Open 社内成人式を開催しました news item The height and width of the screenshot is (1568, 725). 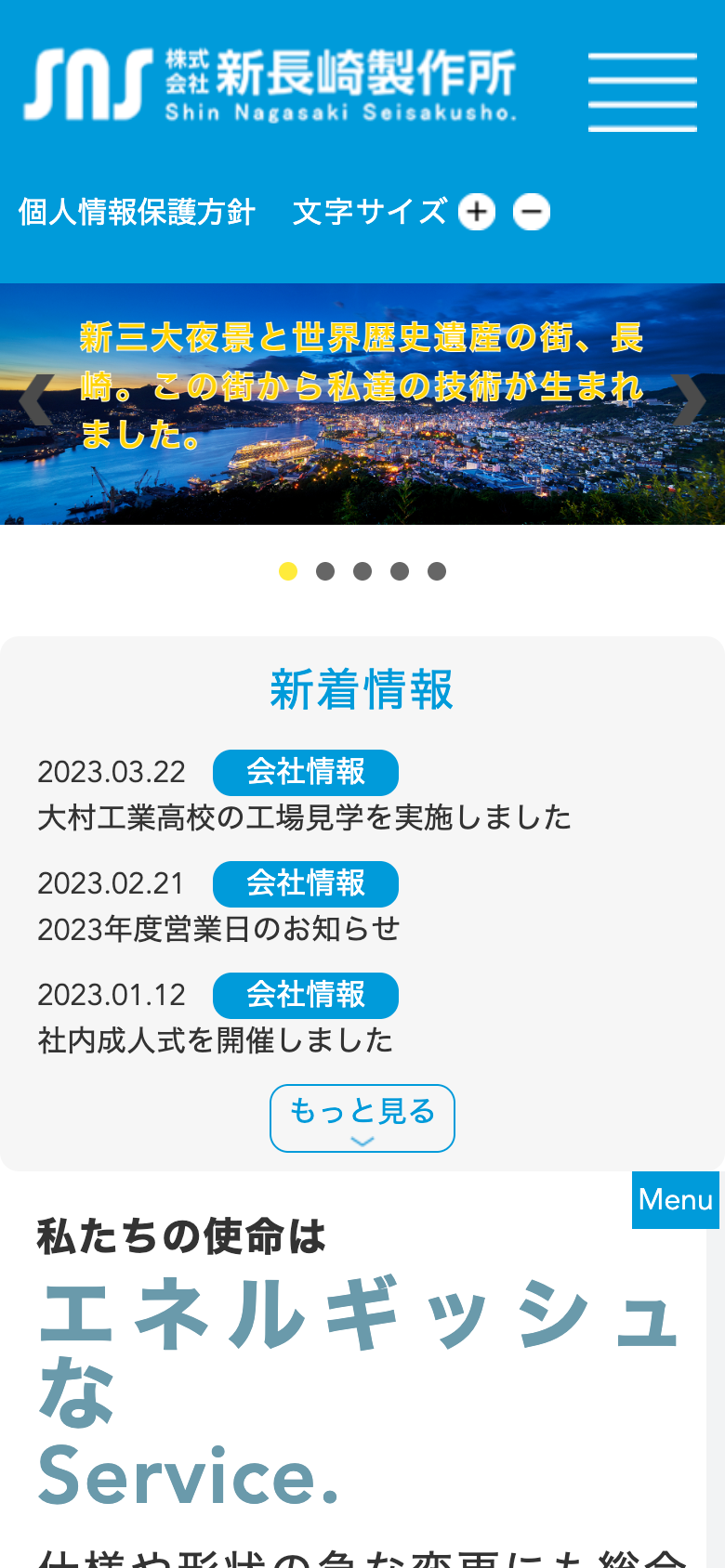pos(215,1040)
